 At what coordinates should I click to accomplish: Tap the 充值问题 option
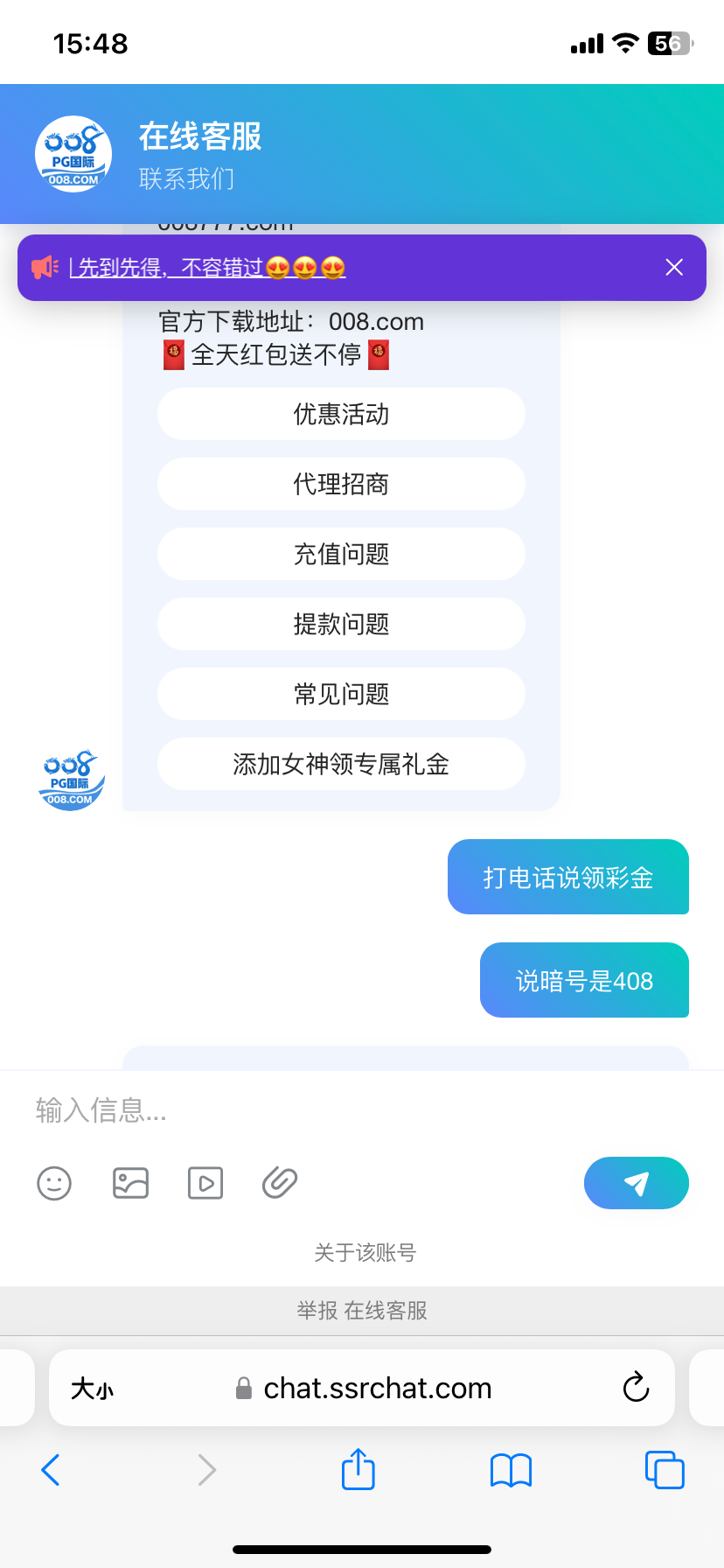(x=341, y=554)
